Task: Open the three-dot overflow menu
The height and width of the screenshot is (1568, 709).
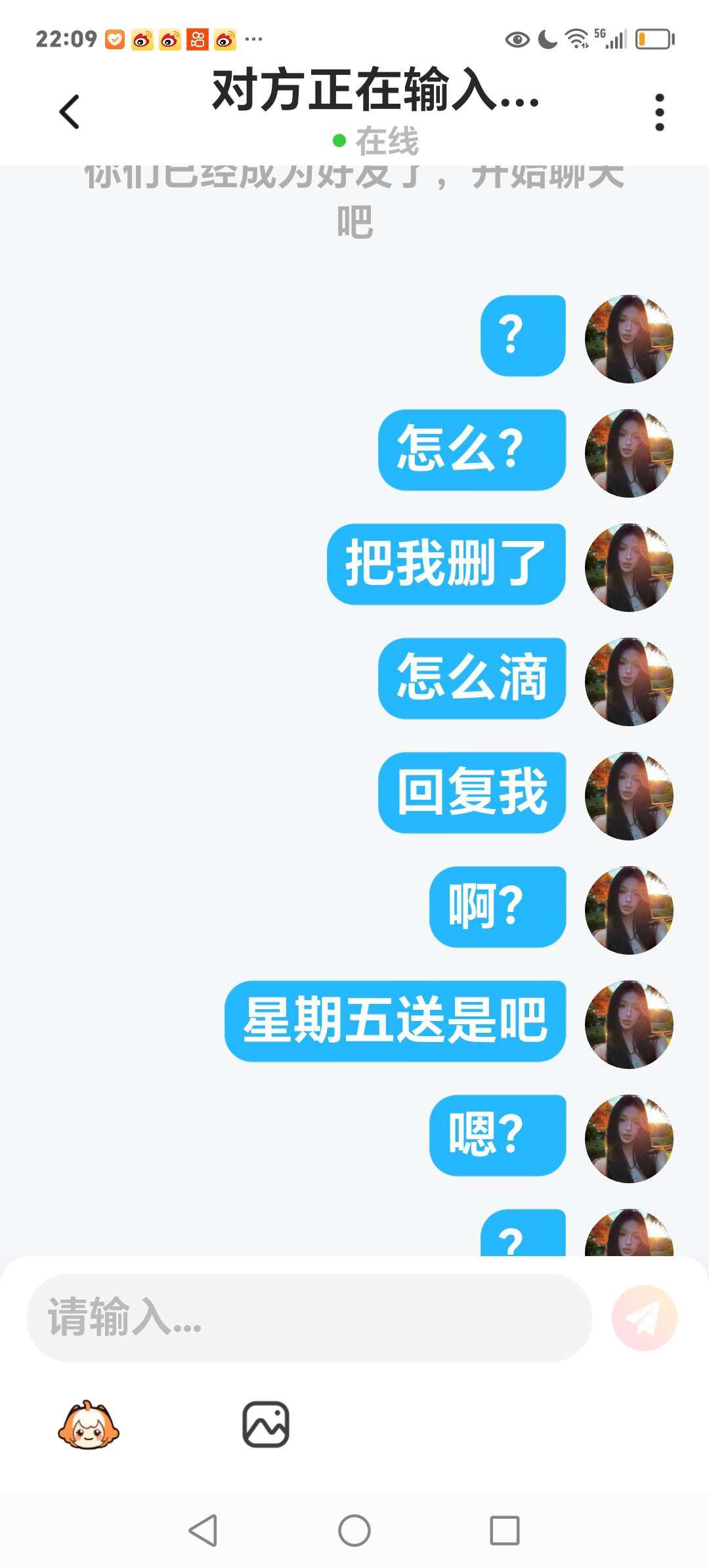Action: (x=659, y=112)
